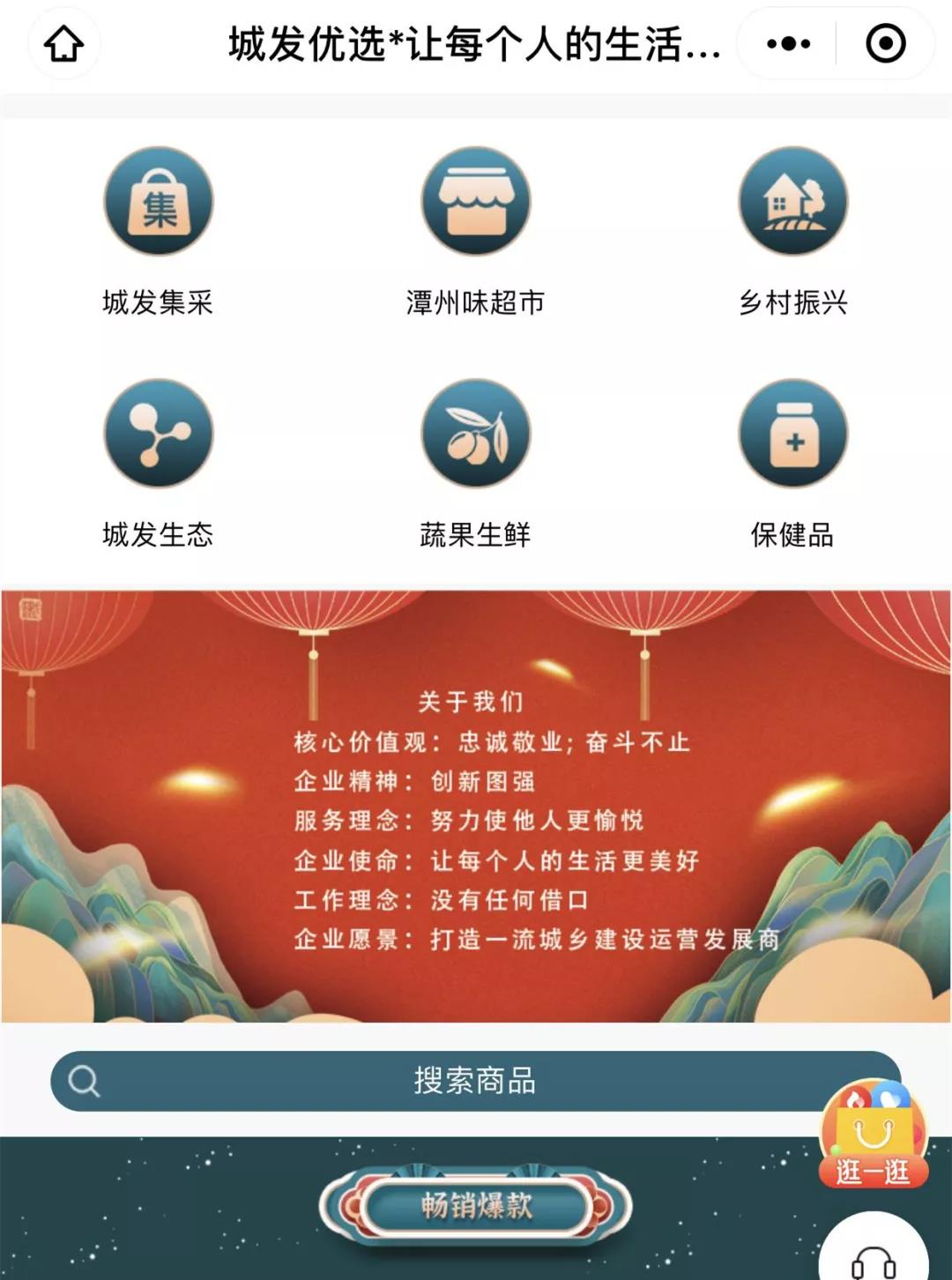Open the three-dot overflow menu

tap(788, 43)
